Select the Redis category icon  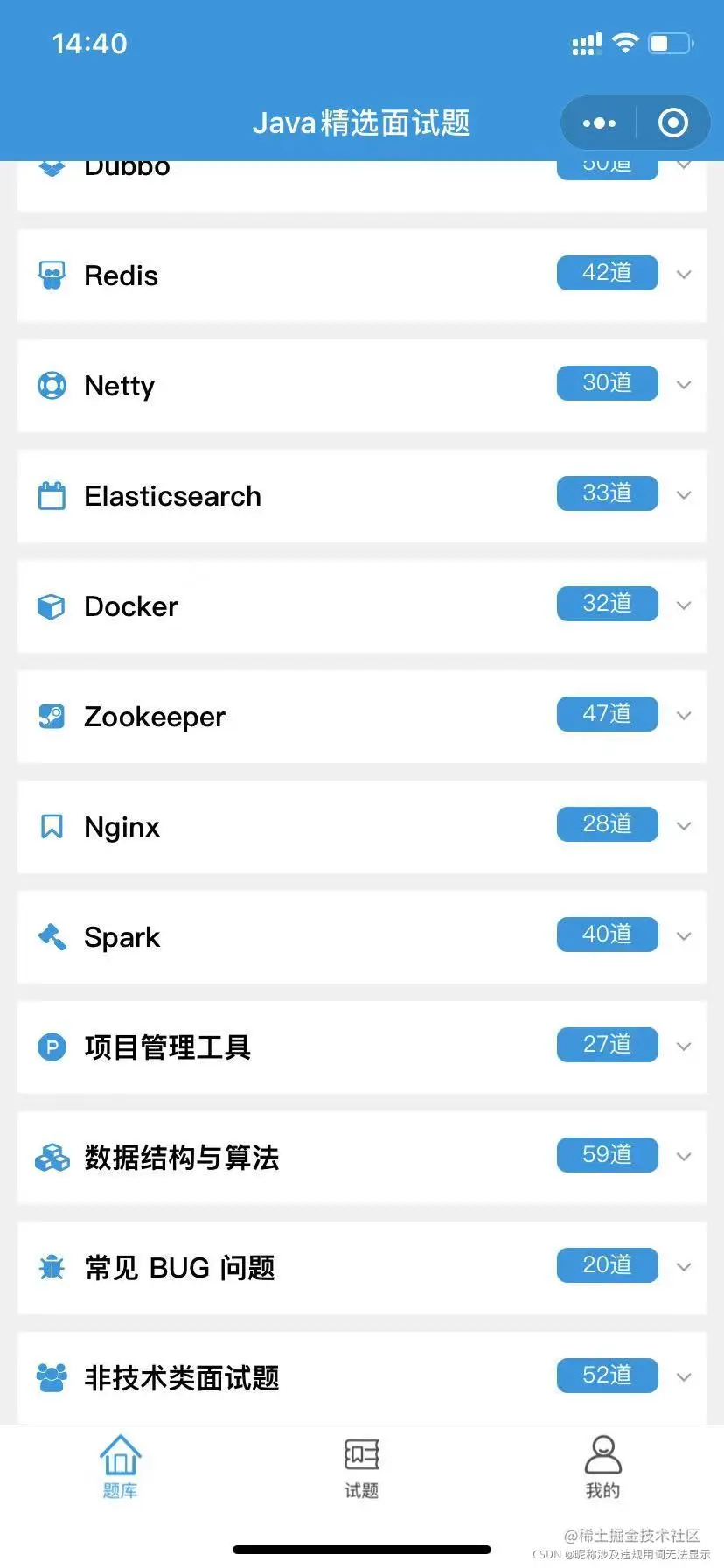(52, 275)
